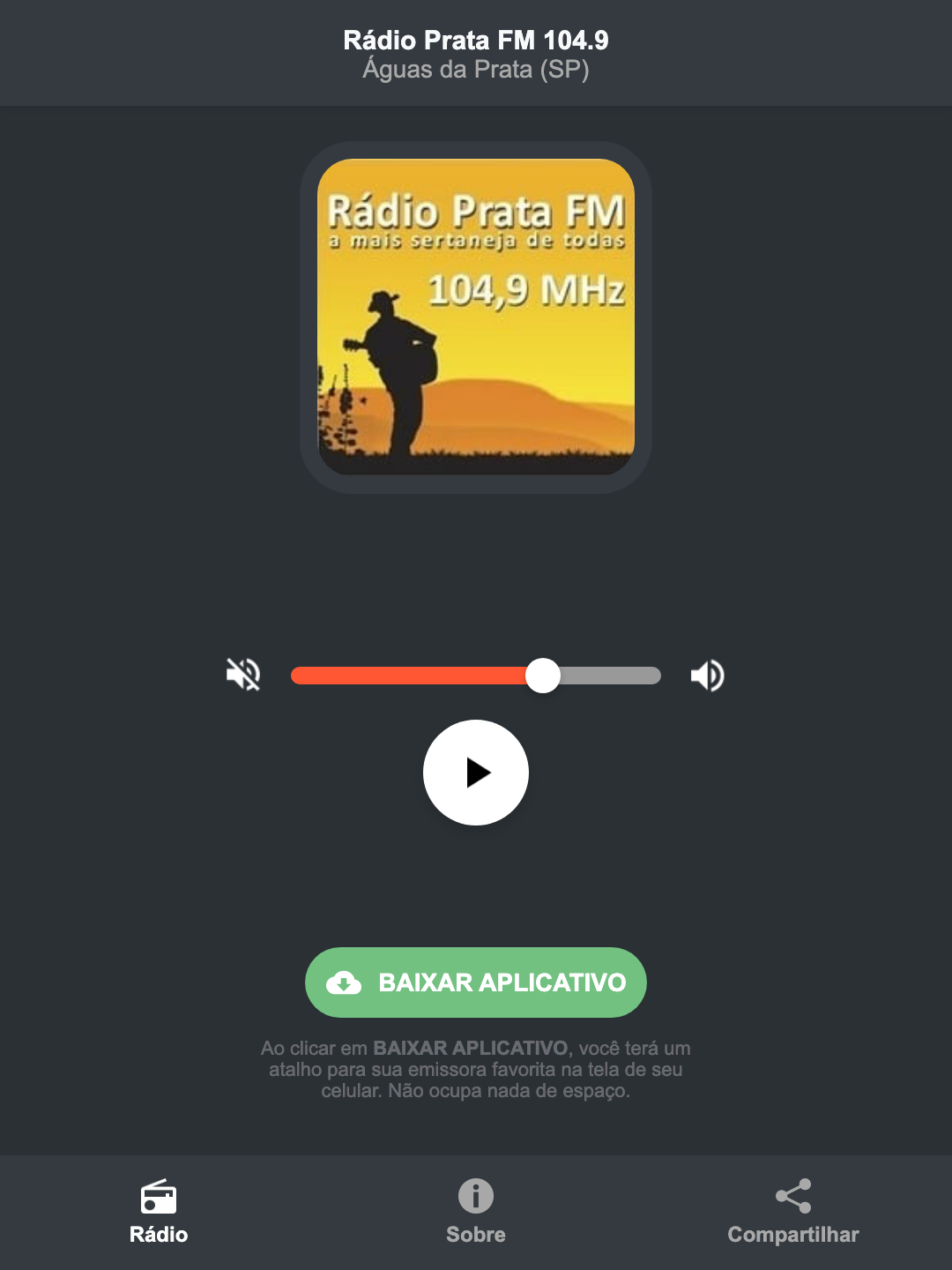Image resolution: width=952 pixels, height=1270 pixels.
Task: Click the BAIXAR APLICATIVO text in description
Action: click(x=472, y=1049)
